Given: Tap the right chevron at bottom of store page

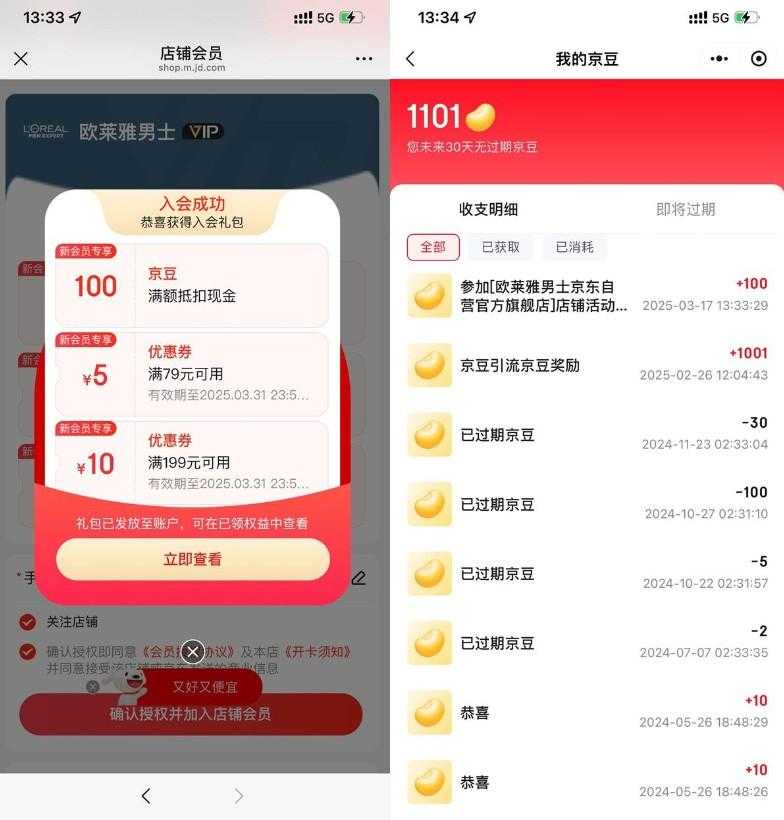Looking at the screenshot, I should 238,796.
